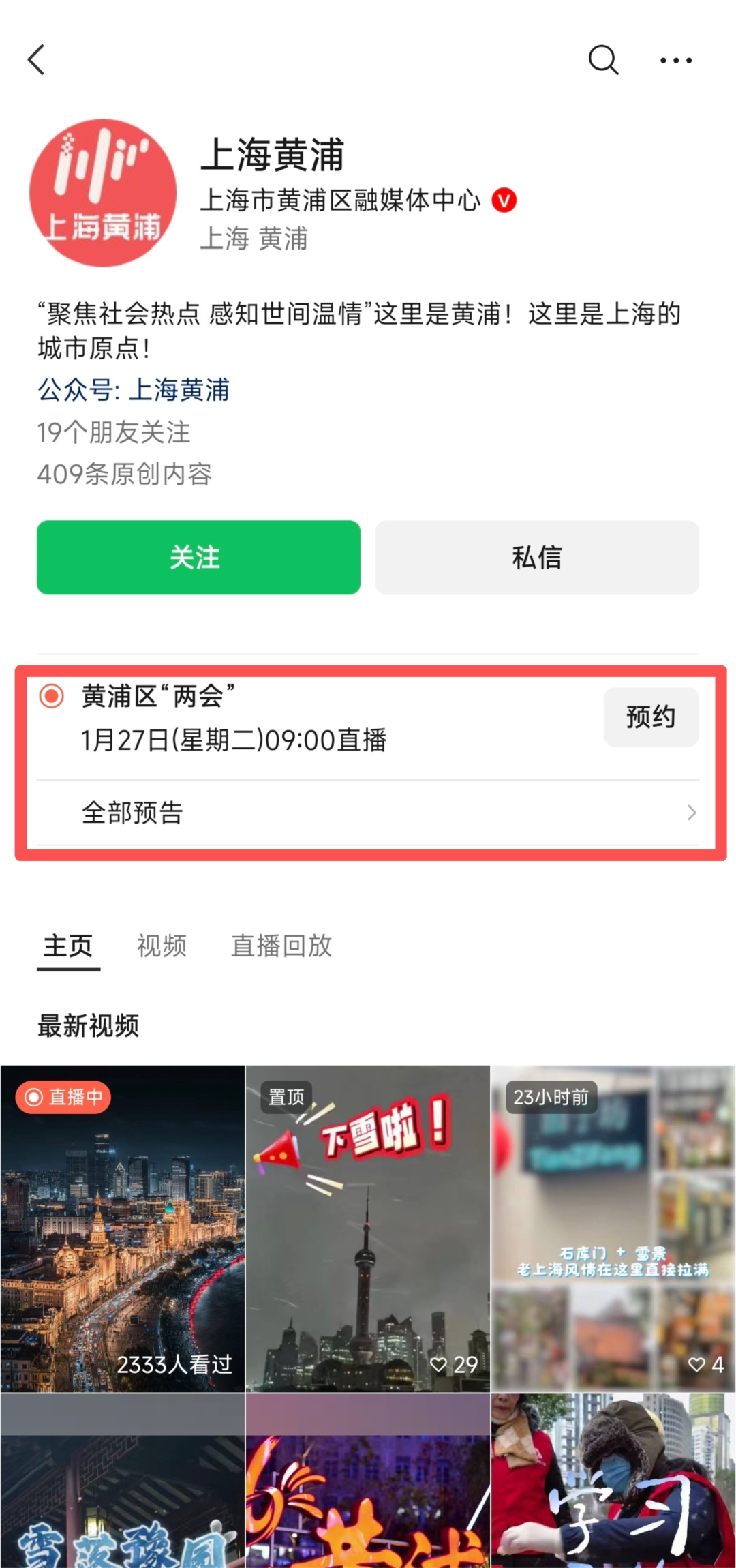
Task: Open the video posted 23小时前
Action: click(x=613, y=1228)
